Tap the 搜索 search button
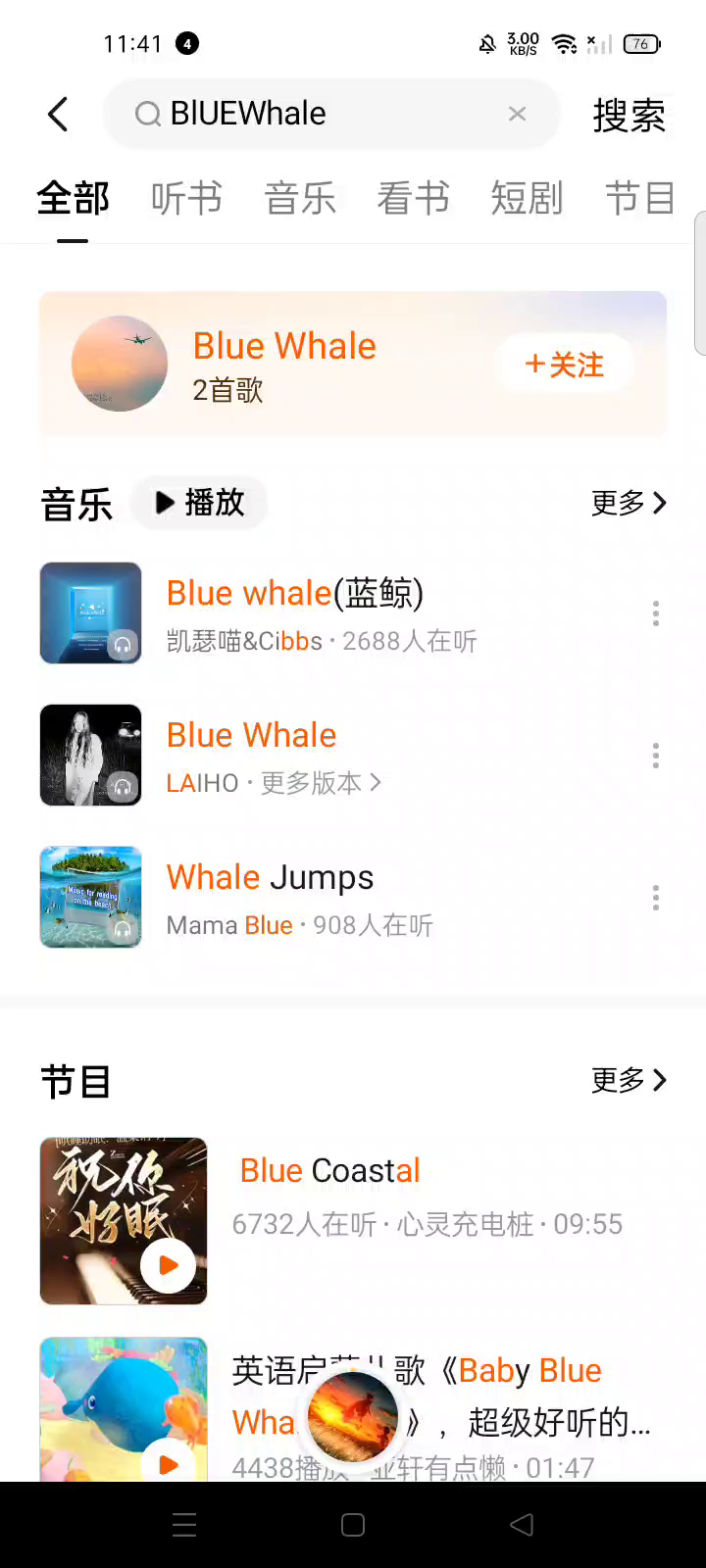 click(x=629, y=116)
